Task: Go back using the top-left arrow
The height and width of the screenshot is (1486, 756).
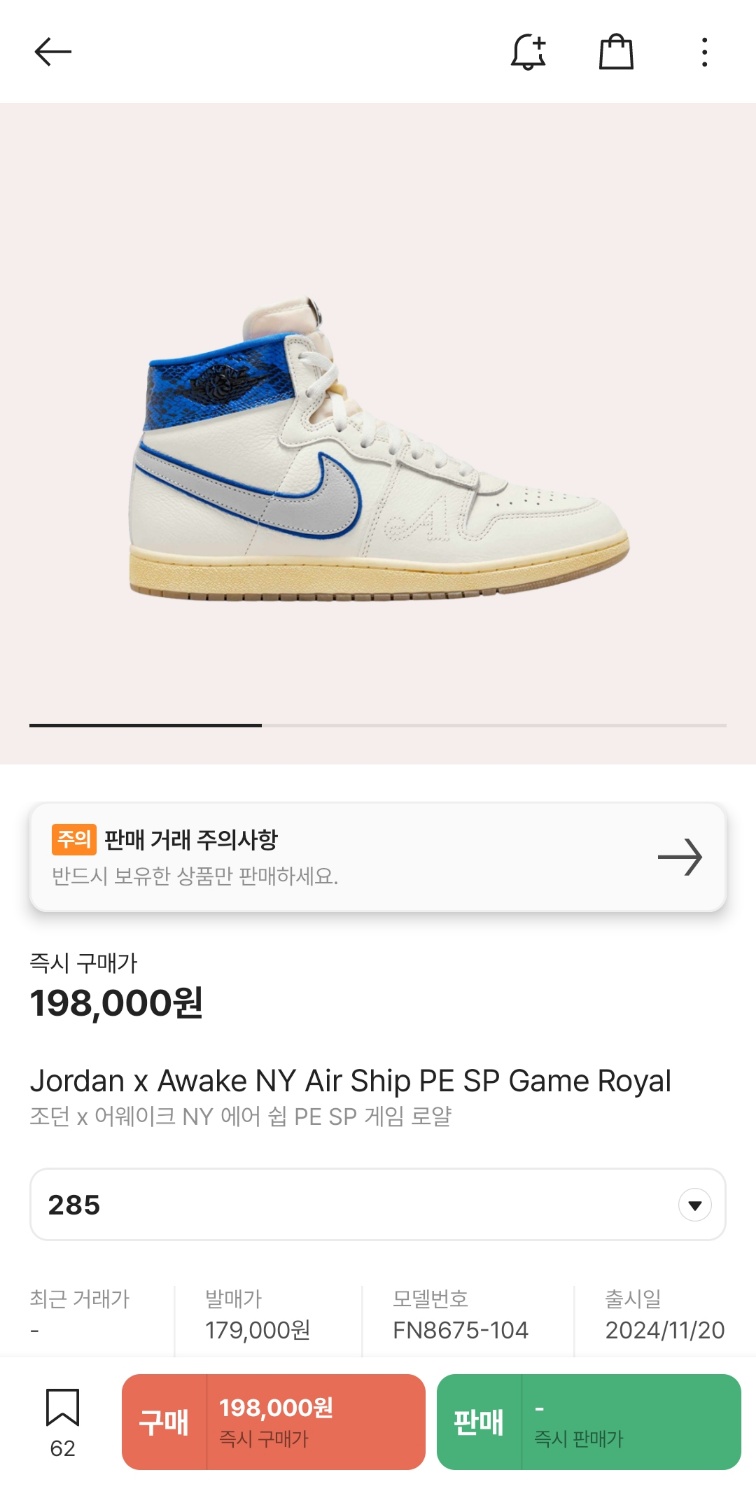Action: point(53,52)
